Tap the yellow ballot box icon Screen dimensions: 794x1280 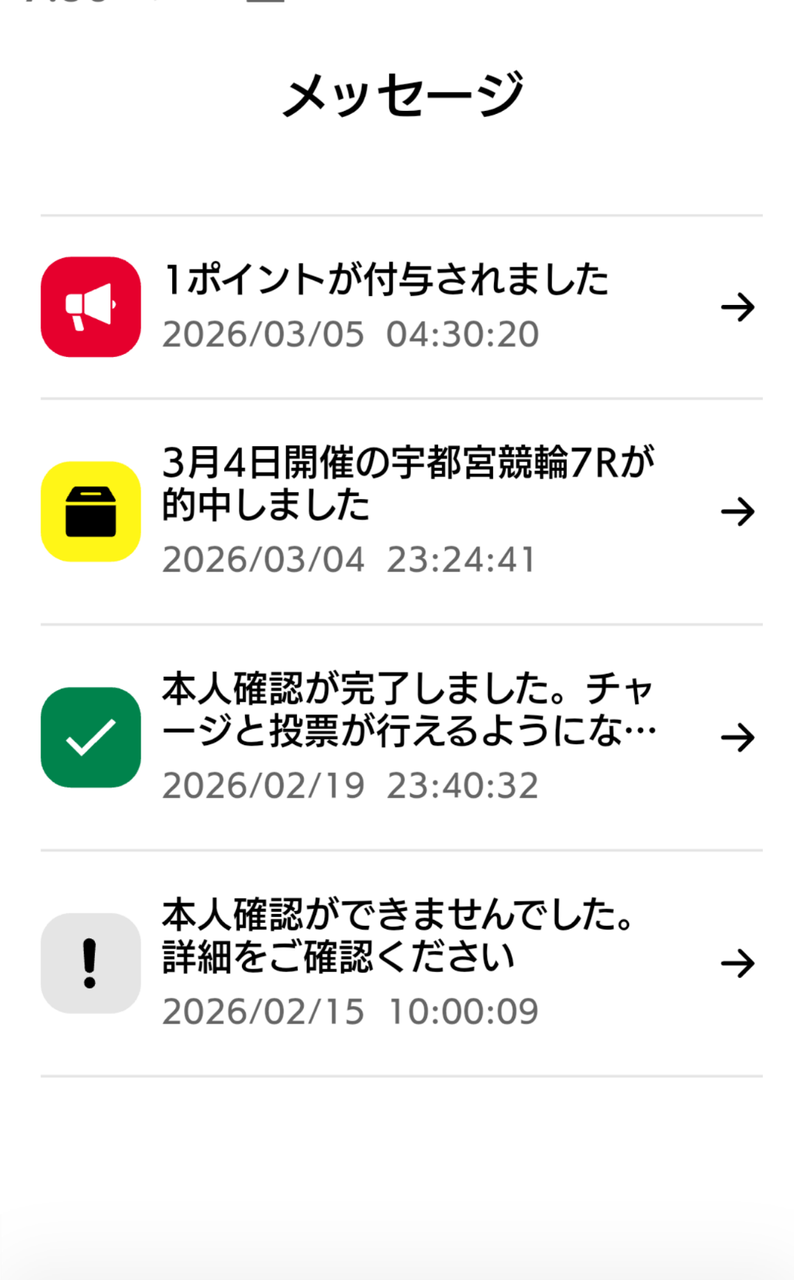tap(90, 511)
